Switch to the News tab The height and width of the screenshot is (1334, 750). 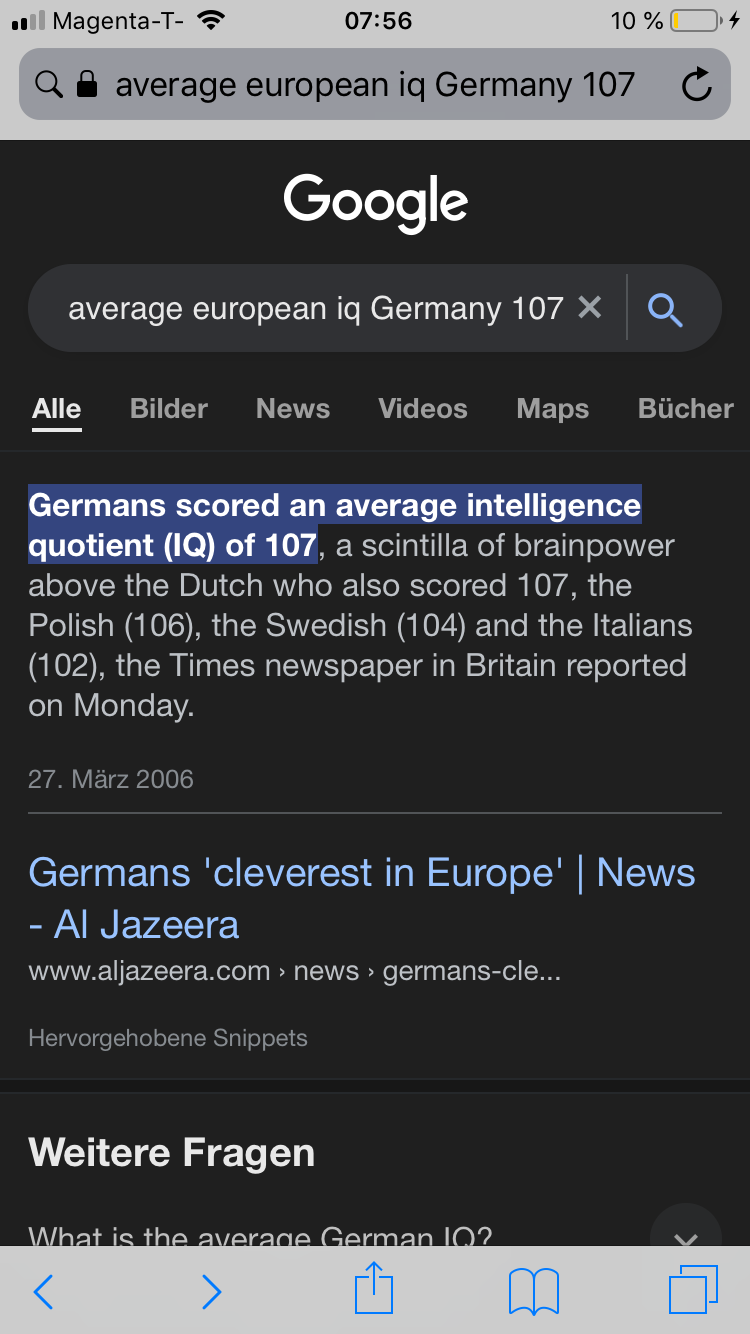(293, 408)
